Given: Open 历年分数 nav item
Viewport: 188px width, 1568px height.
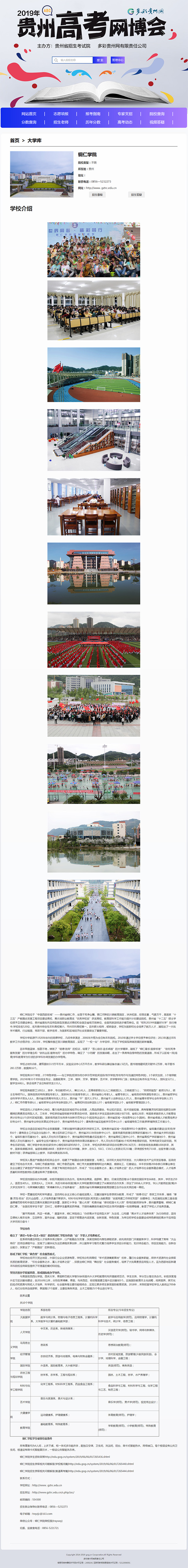Looking at the screenshot, I should (93, 122).
